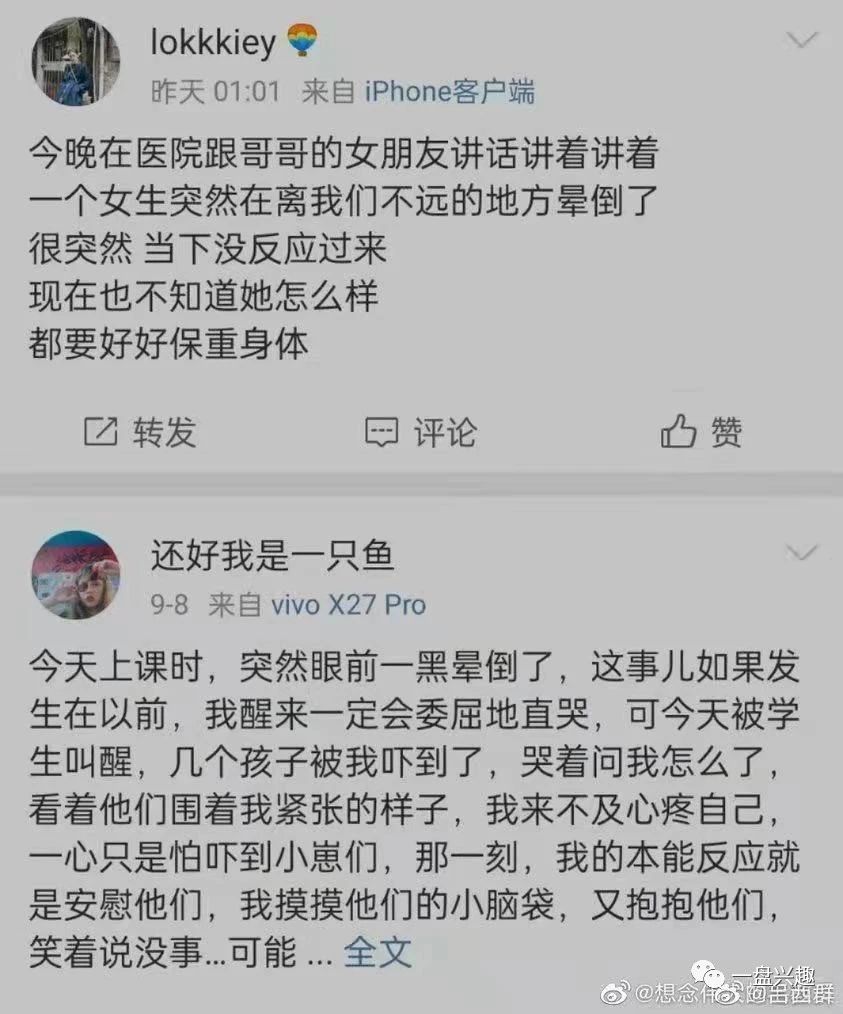The image size is (843, 1014).
Task: Comment on lokkkiey's post via 评论
Action: tap(421, 432)
